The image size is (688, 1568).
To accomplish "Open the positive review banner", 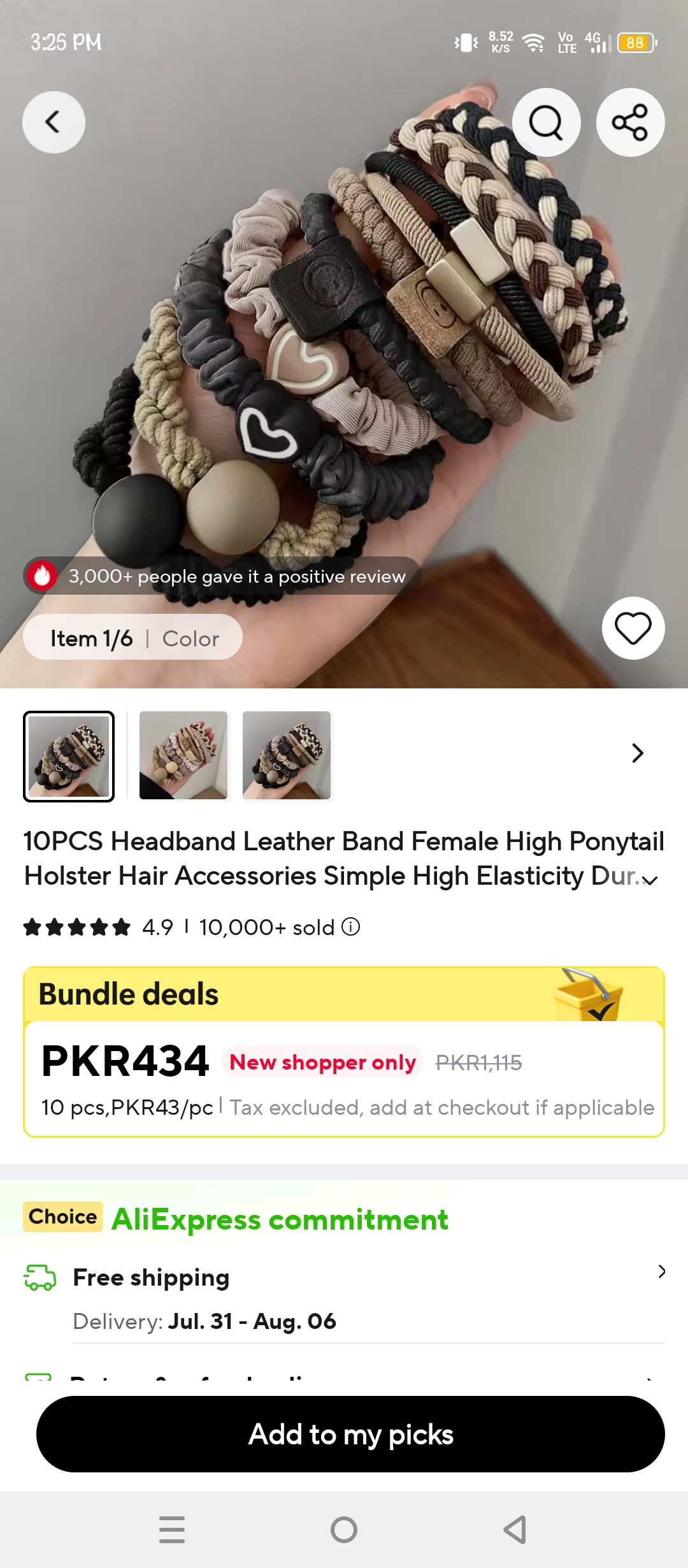I will point(222,576).
